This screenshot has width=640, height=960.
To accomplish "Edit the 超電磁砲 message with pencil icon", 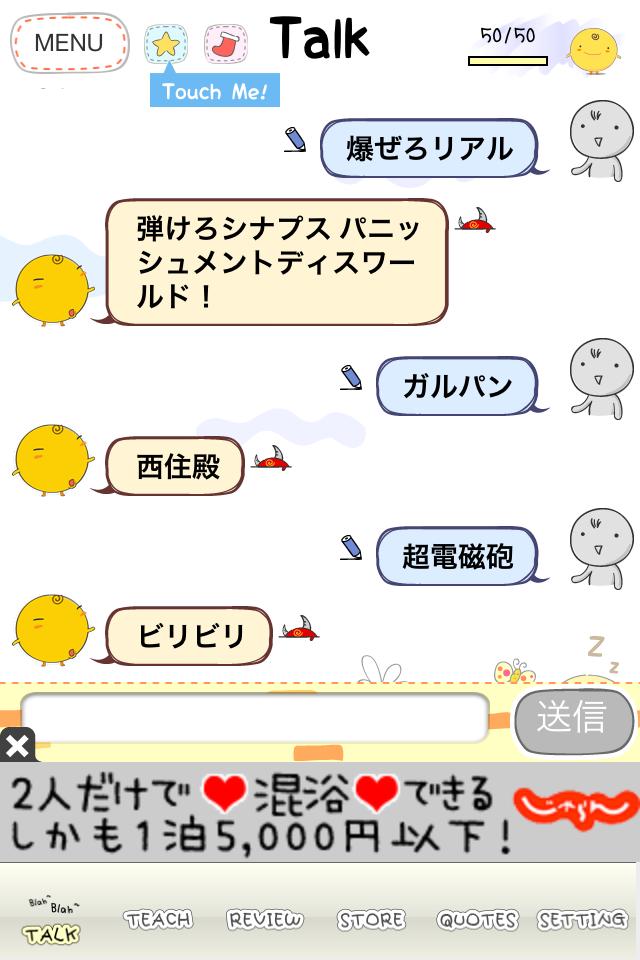I will point(351,547).
